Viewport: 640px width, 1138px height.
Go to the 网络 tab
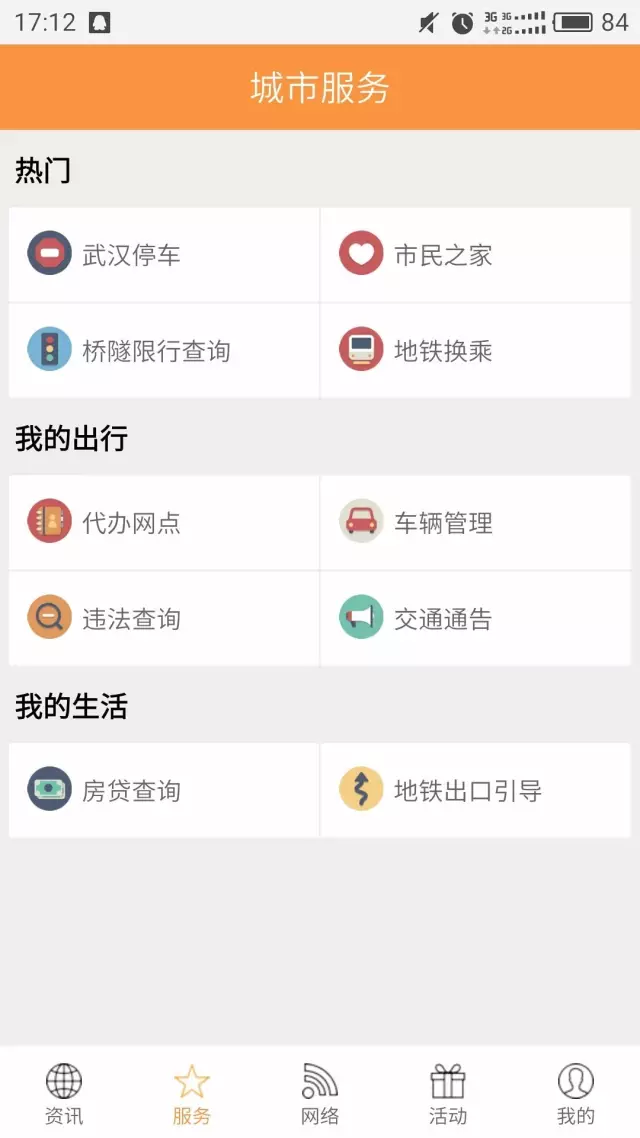[x=320, y=1094]
